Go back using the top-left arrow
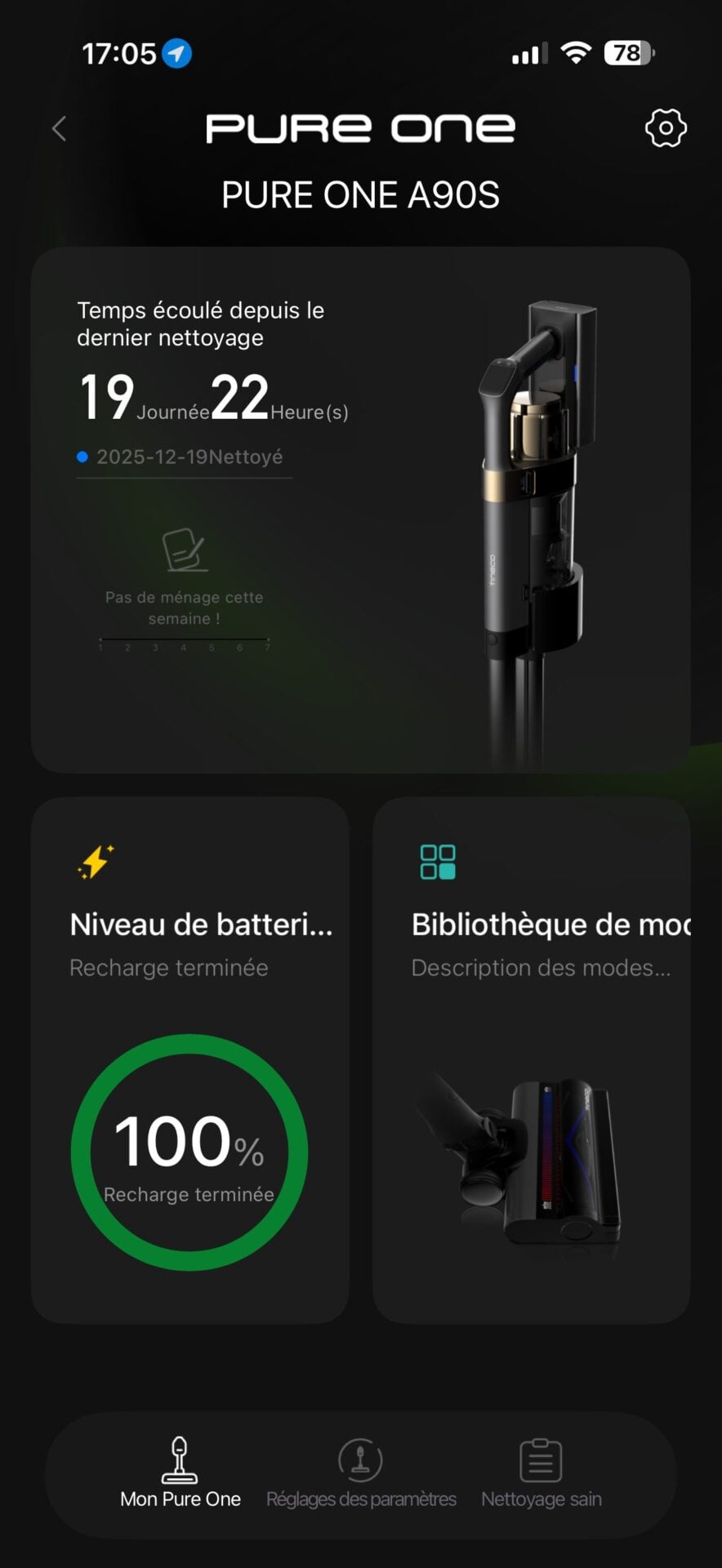The height and width of the screenshot is (1568, 722). tap(59, 128)
